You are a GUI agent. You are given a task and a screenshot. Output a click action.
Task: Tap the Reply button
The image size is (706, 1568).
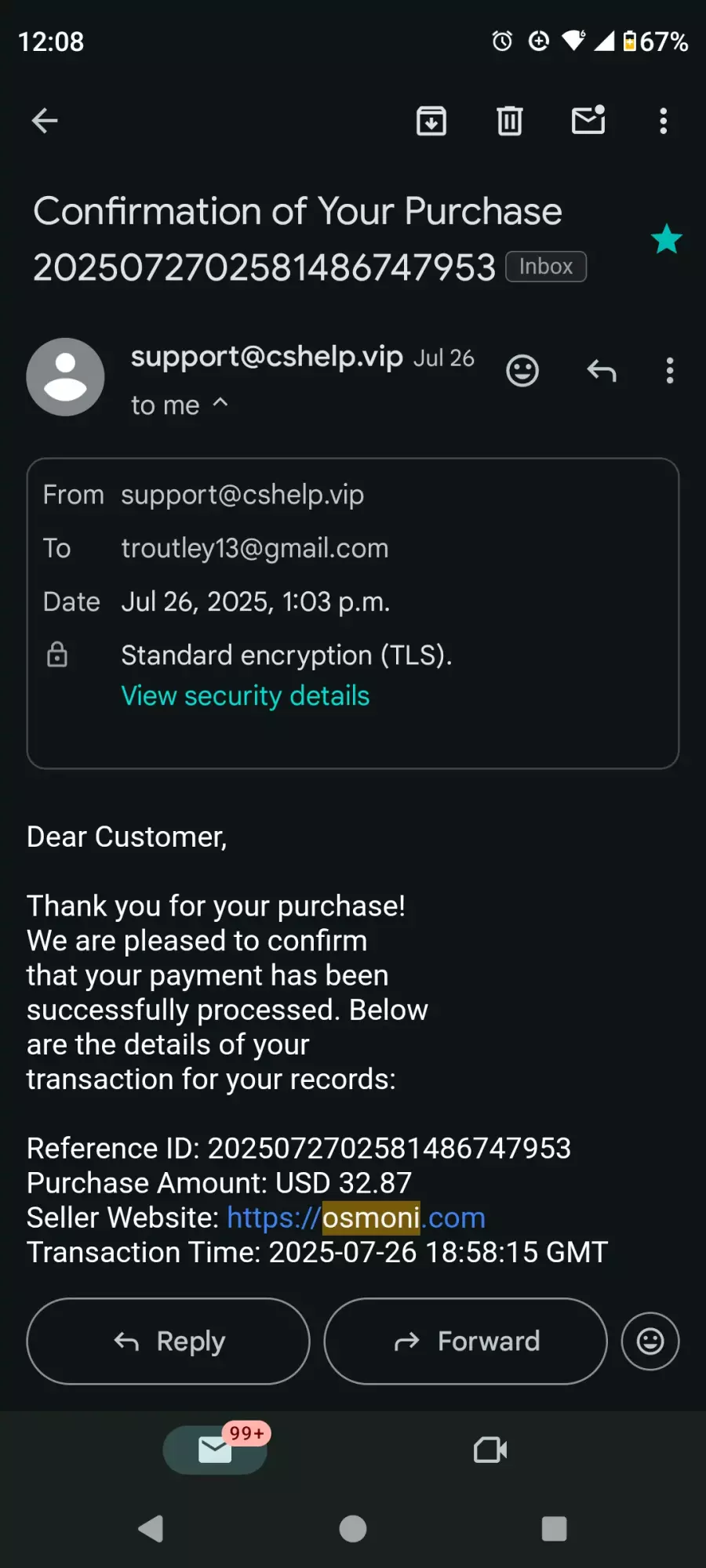click(169, 1341)
